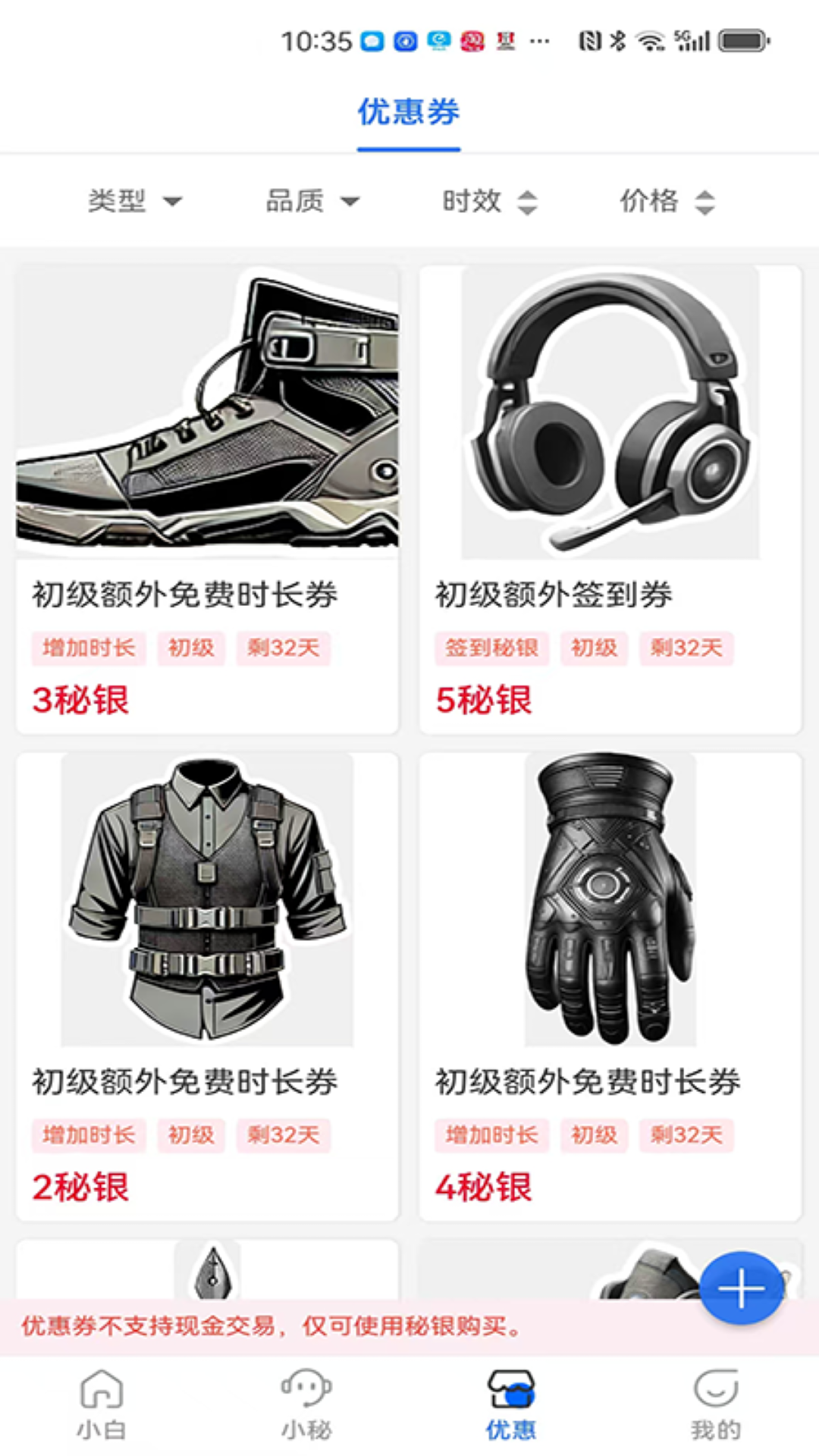Open the 初级额外签到券 headset card

point(610,499)
